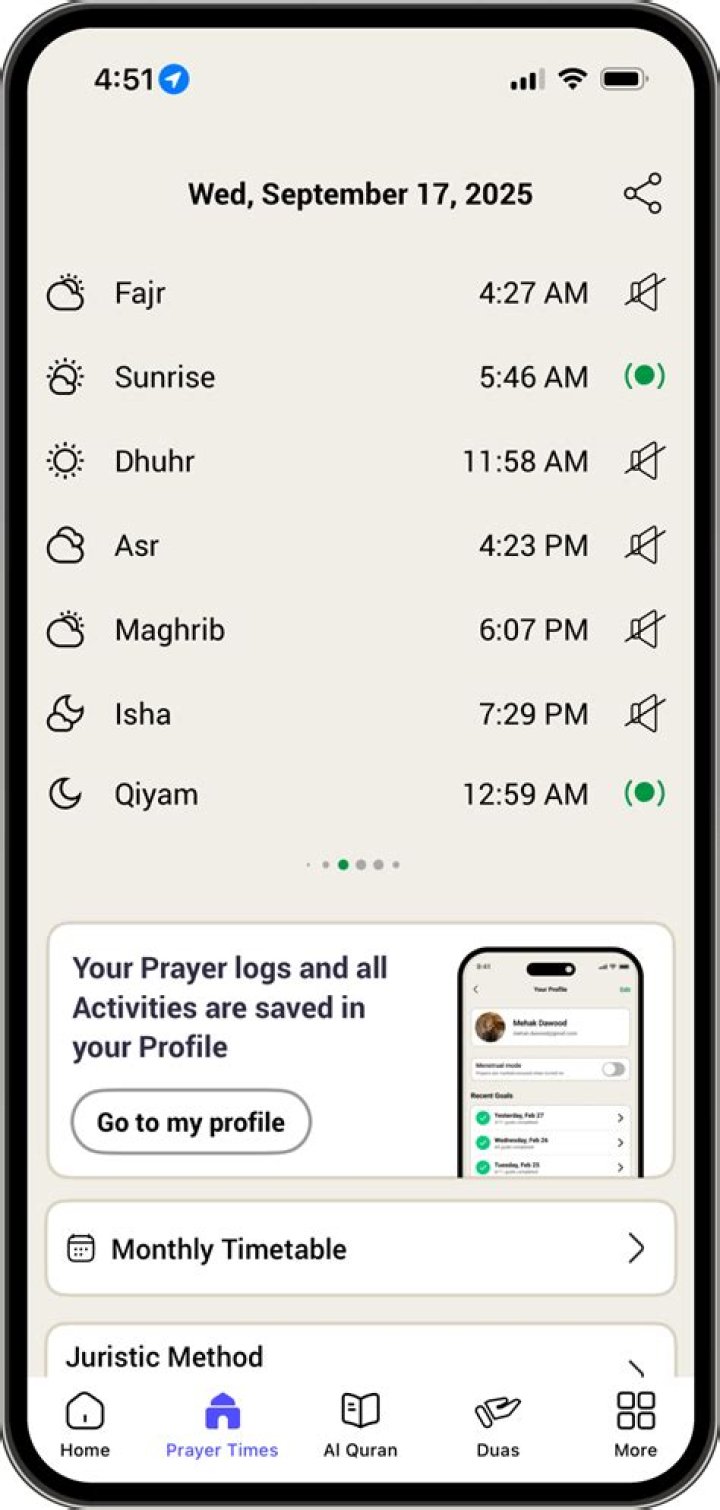Tap the Fajr weather icon

pyautogui.click(x=65, y=292)
